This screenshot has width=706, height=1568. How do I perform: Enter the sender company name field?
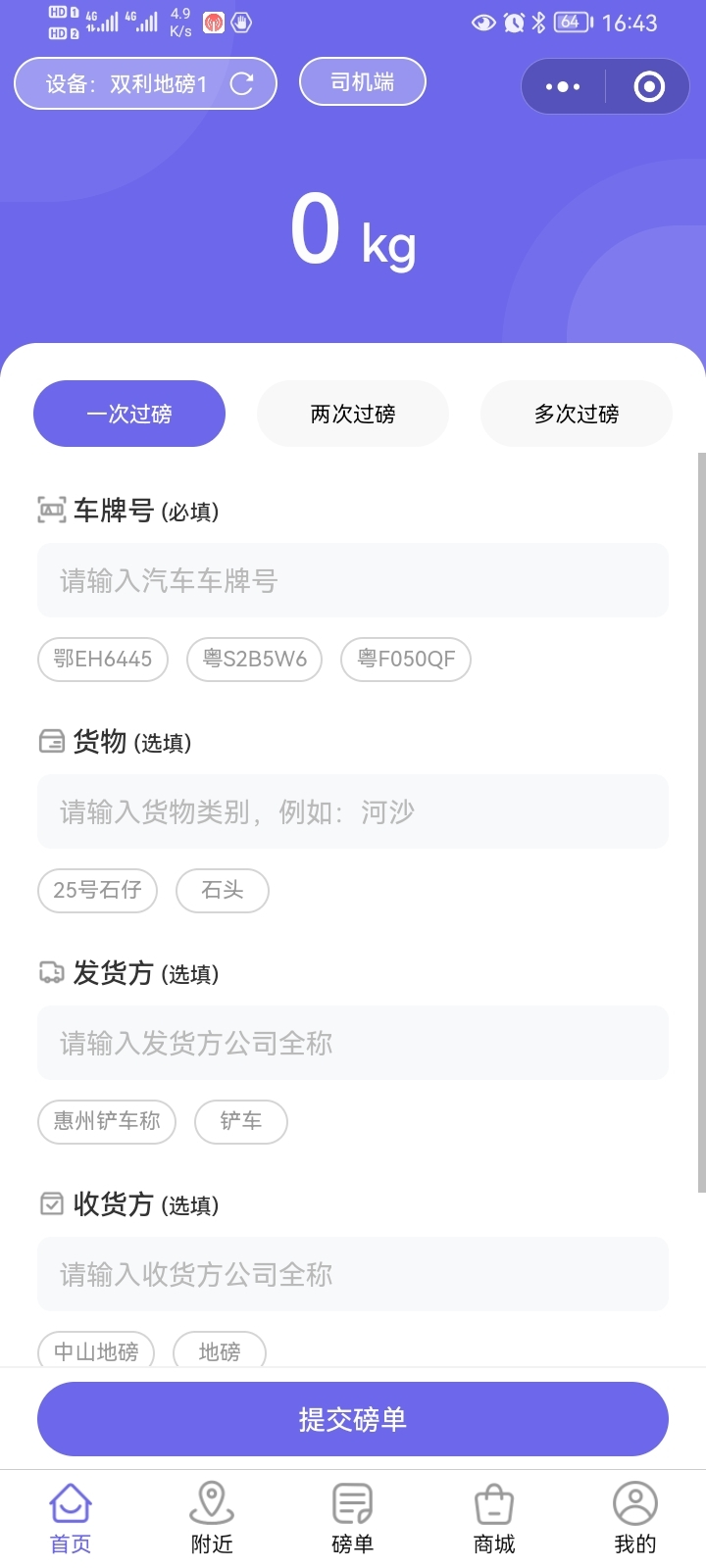(353, 1043)
